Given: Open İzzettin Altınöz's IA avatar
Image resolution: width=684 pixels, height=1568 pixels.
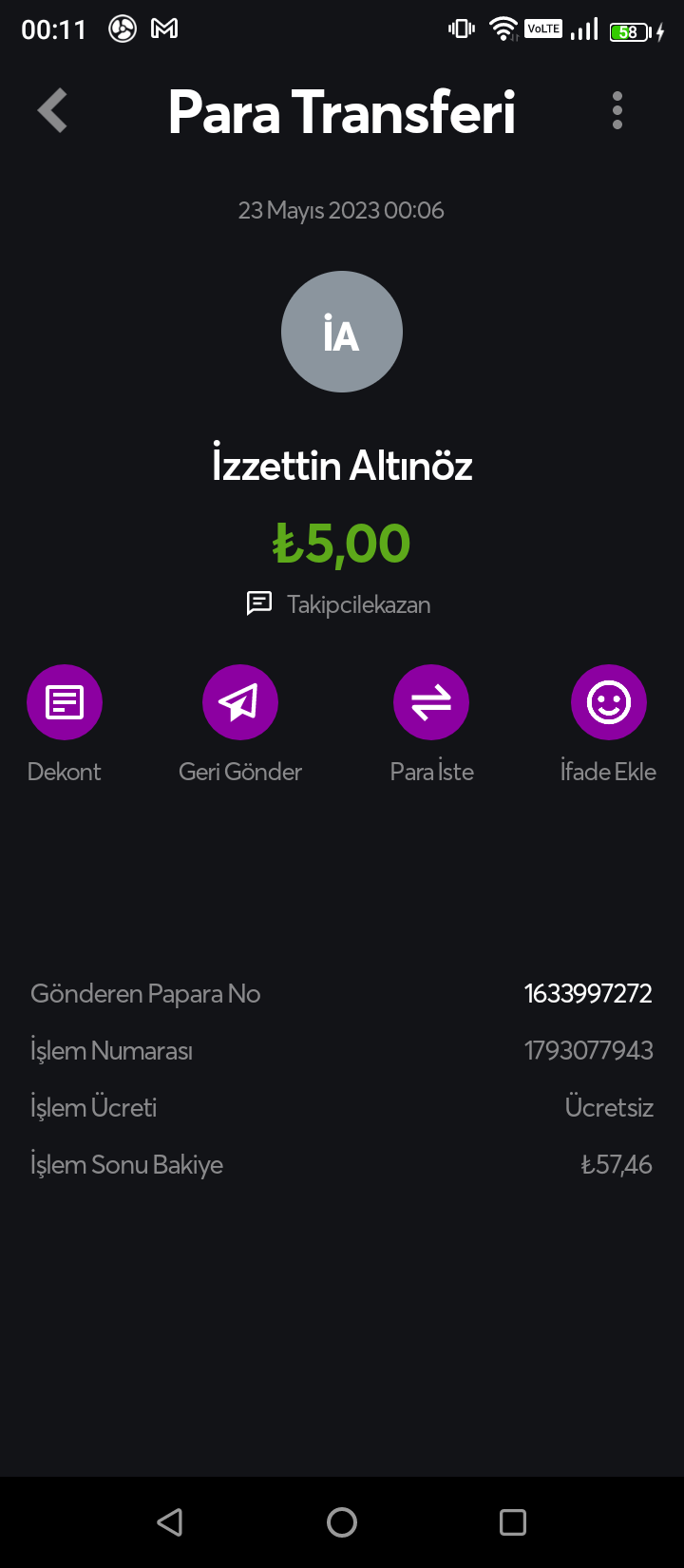Looking at the screenshot, I should pos(342,332).
